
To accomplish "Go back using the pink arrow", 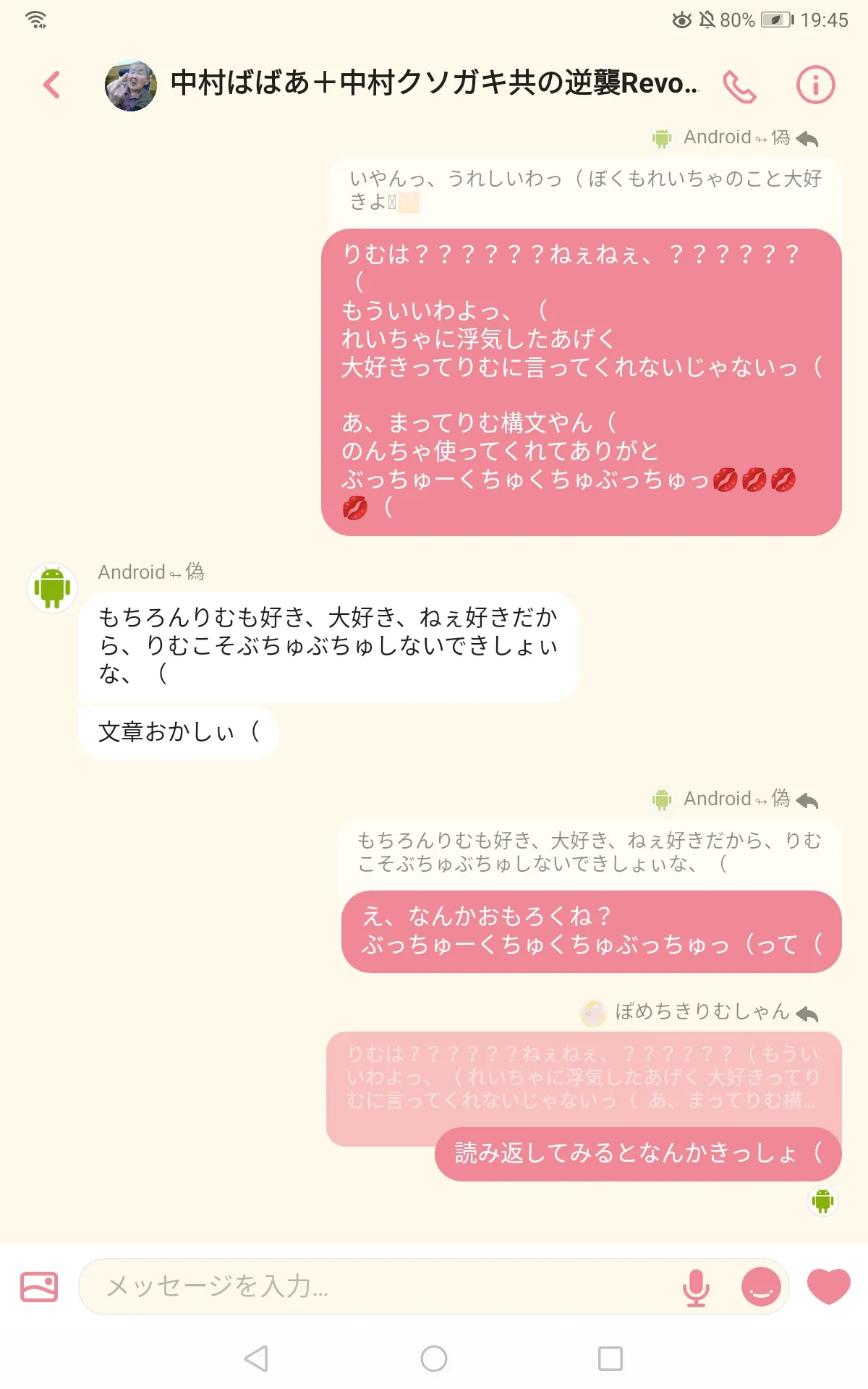I will [x=51, y=85].
